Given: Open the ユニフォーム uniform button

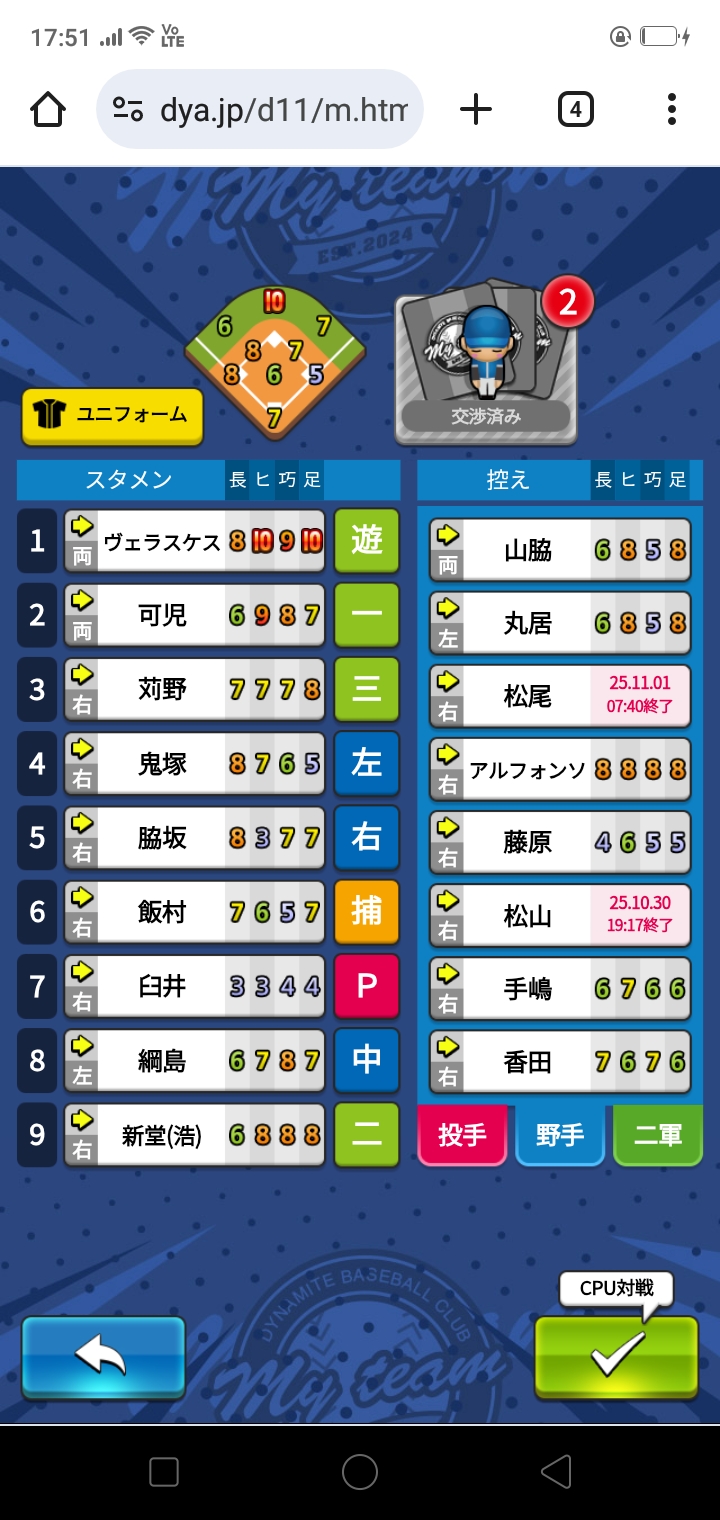Looking at the screenshot, I should [x=112, y=415].
